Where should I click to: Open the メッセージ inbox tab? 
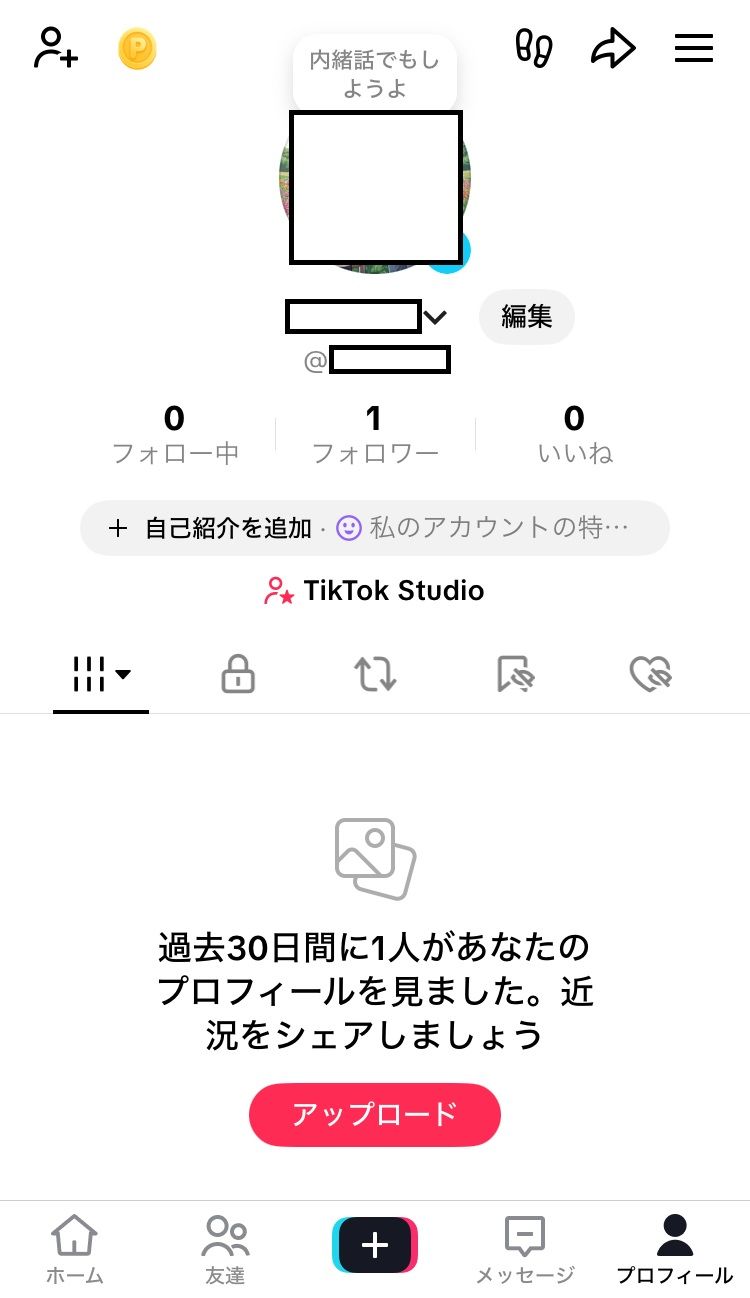525,1248
